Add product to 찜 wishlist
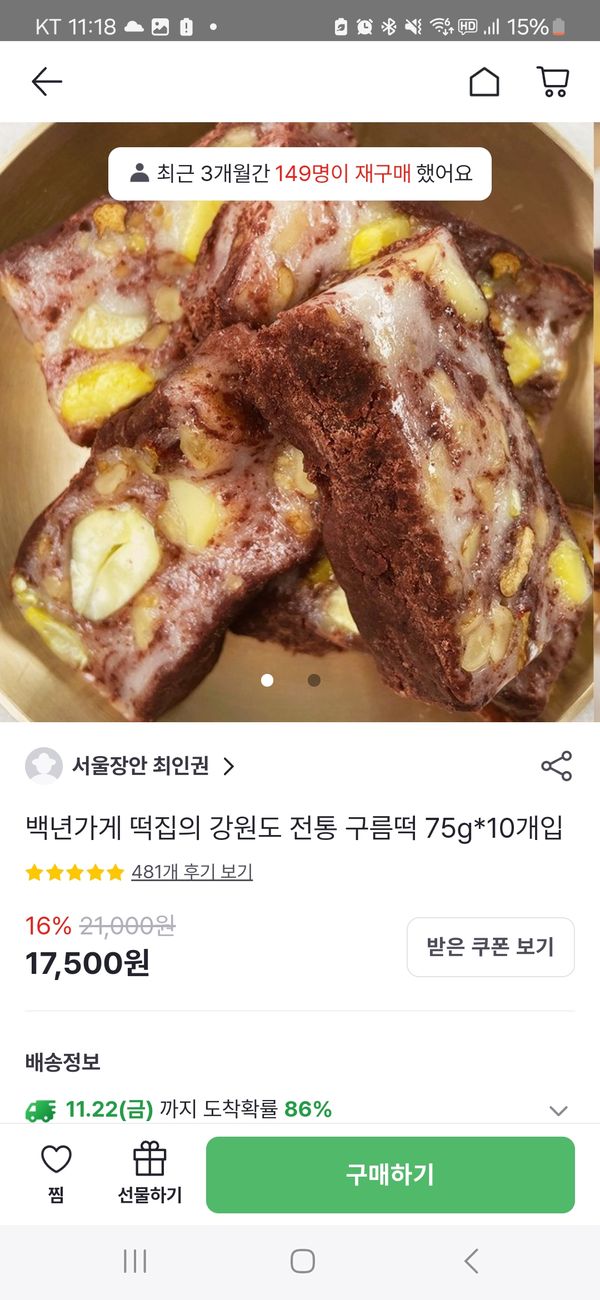 coord(56,1174)
